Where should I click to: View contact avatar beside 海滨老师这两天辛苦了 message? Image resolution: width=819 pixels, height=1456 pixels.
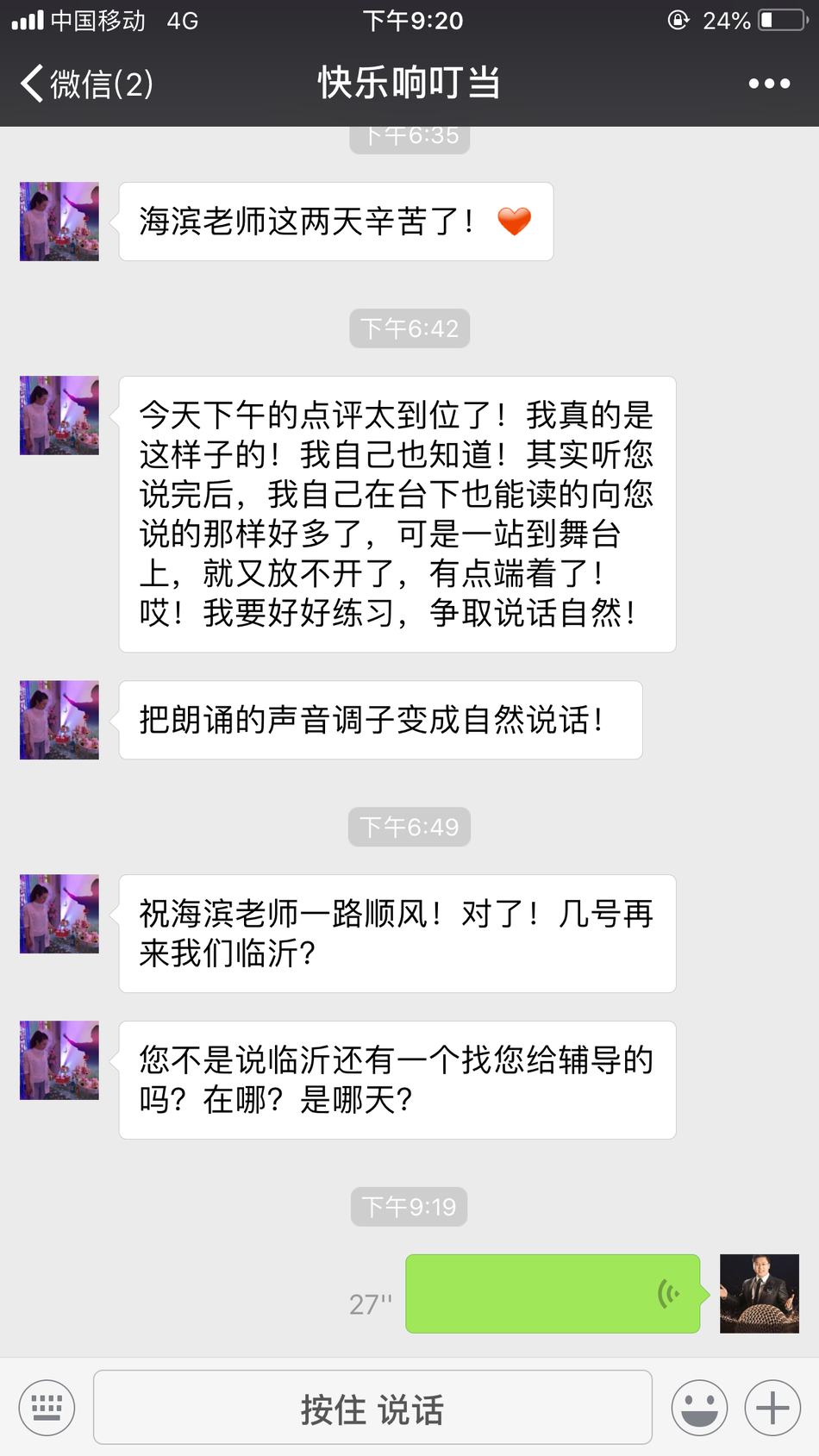[59, 222]
